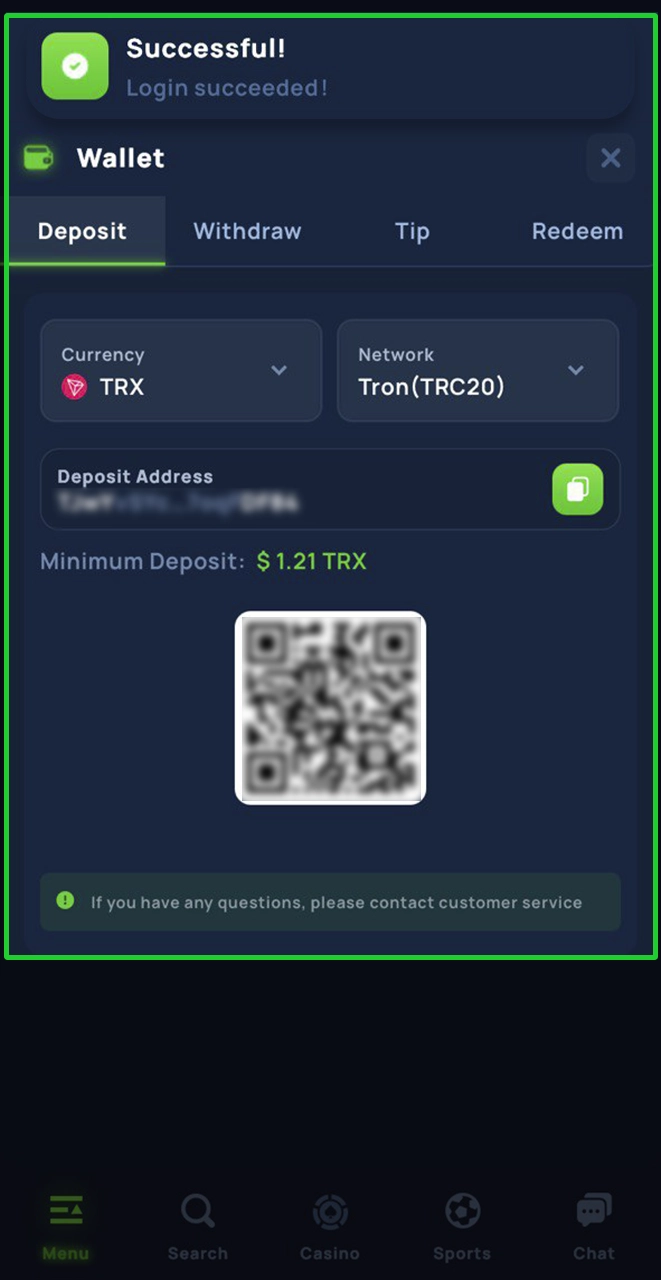Copy the deposit address

[577, 489]
